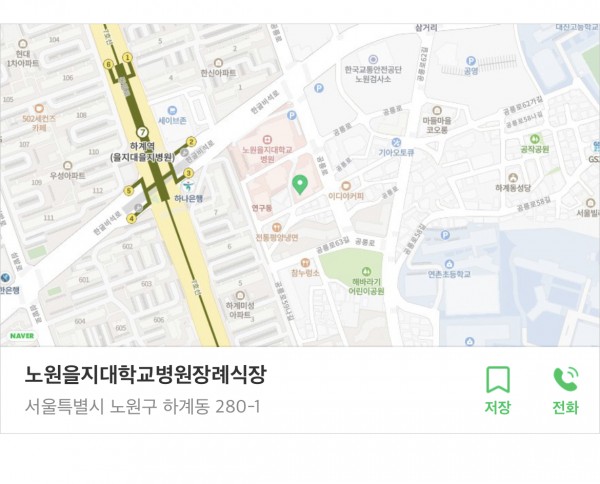Call the venue via 전화 button
The height and width of the screenshot is (484, 600).
(565, 390)
